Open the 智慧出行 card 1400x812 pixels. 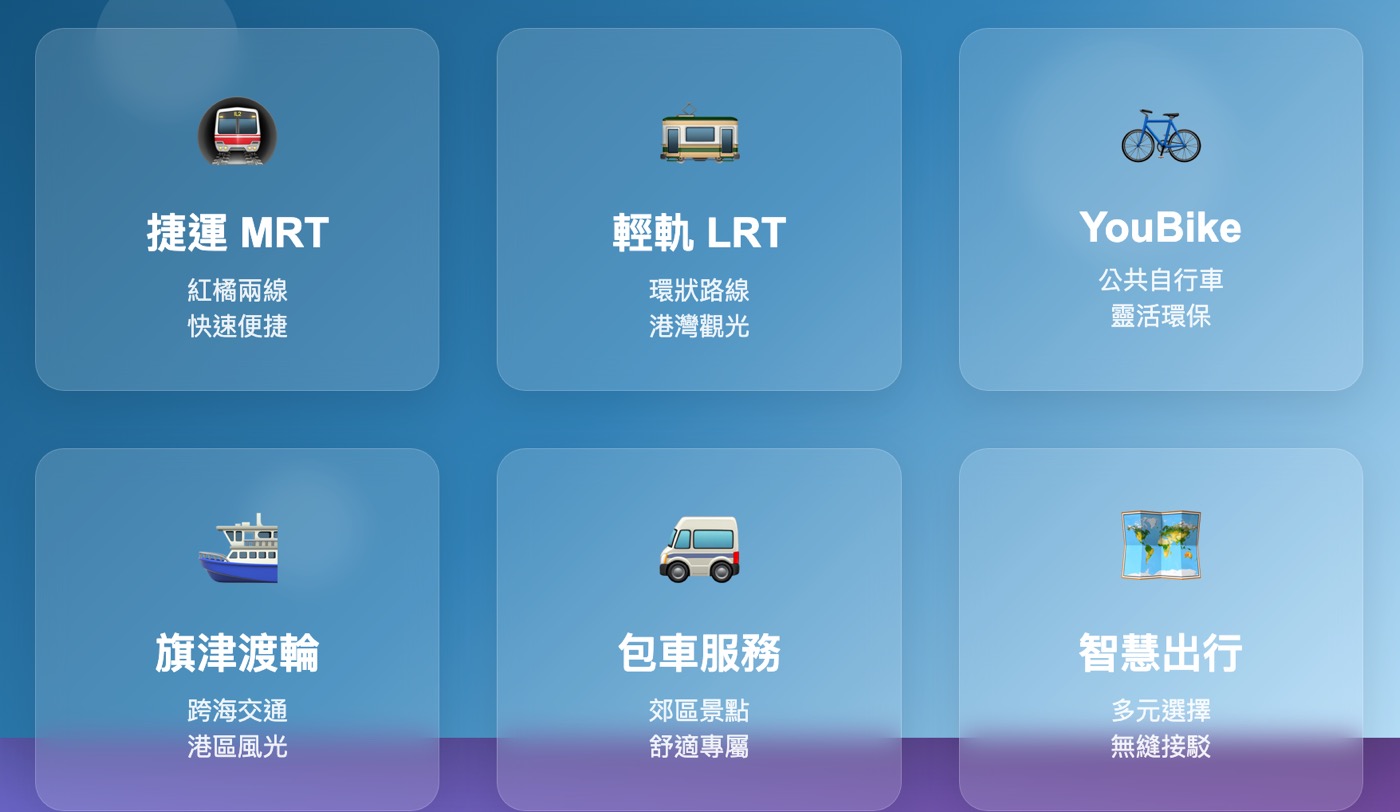tap(1160, 630)
